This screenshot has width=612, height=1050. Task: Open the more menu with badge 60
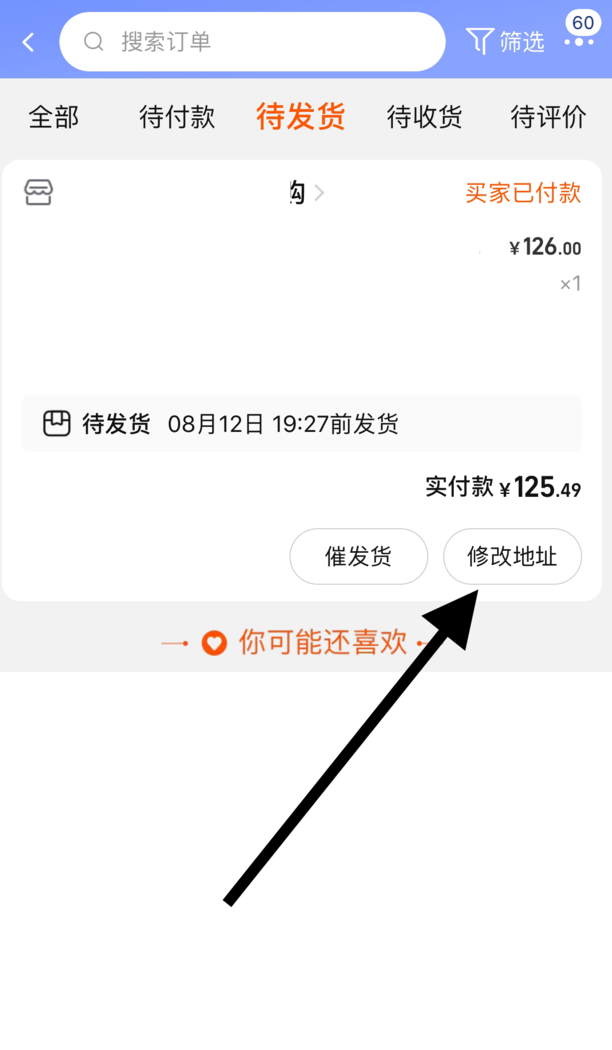click(x=579, y=40)
